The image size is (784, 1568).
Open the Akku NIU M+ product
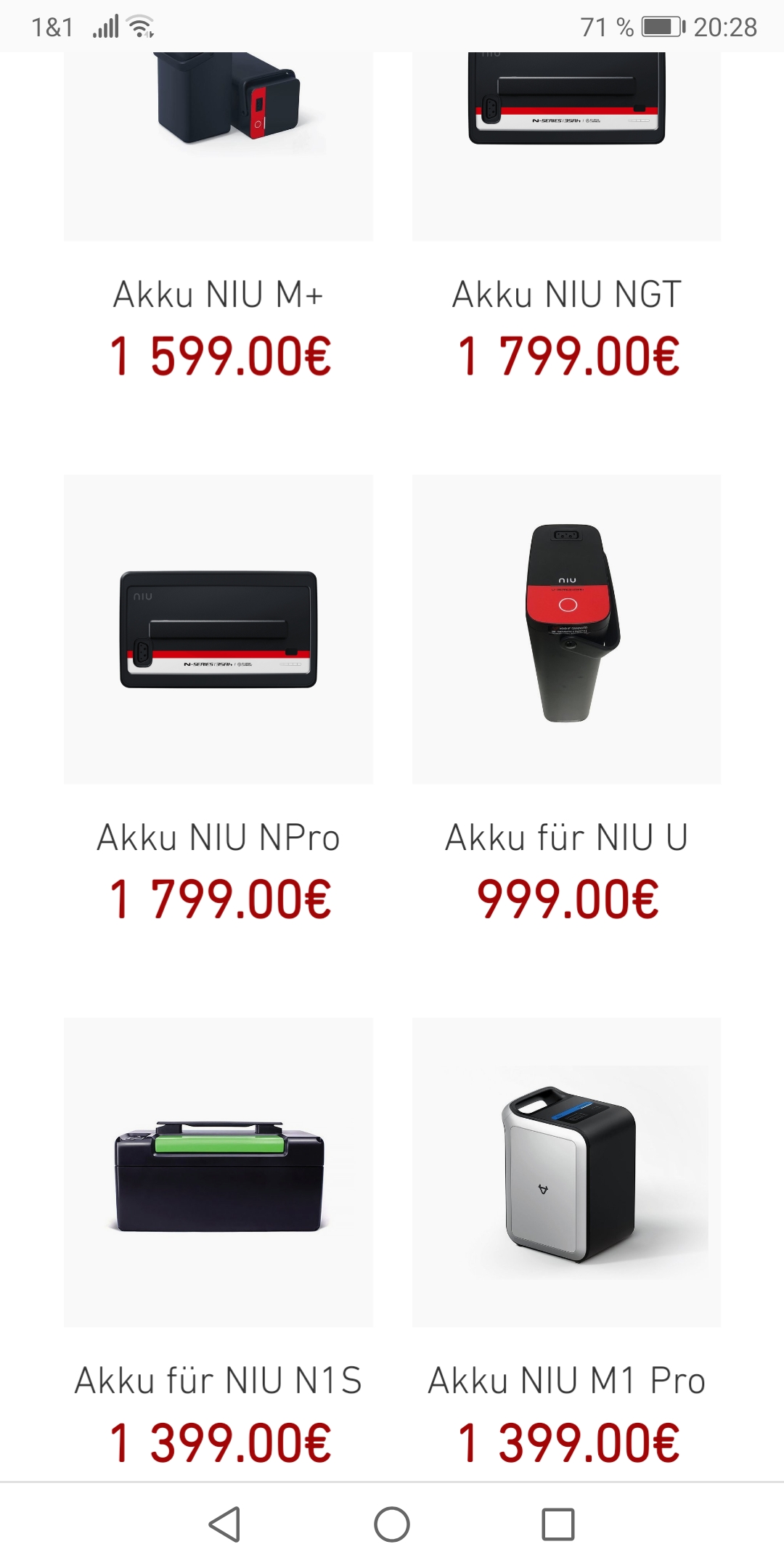[218, 294]
